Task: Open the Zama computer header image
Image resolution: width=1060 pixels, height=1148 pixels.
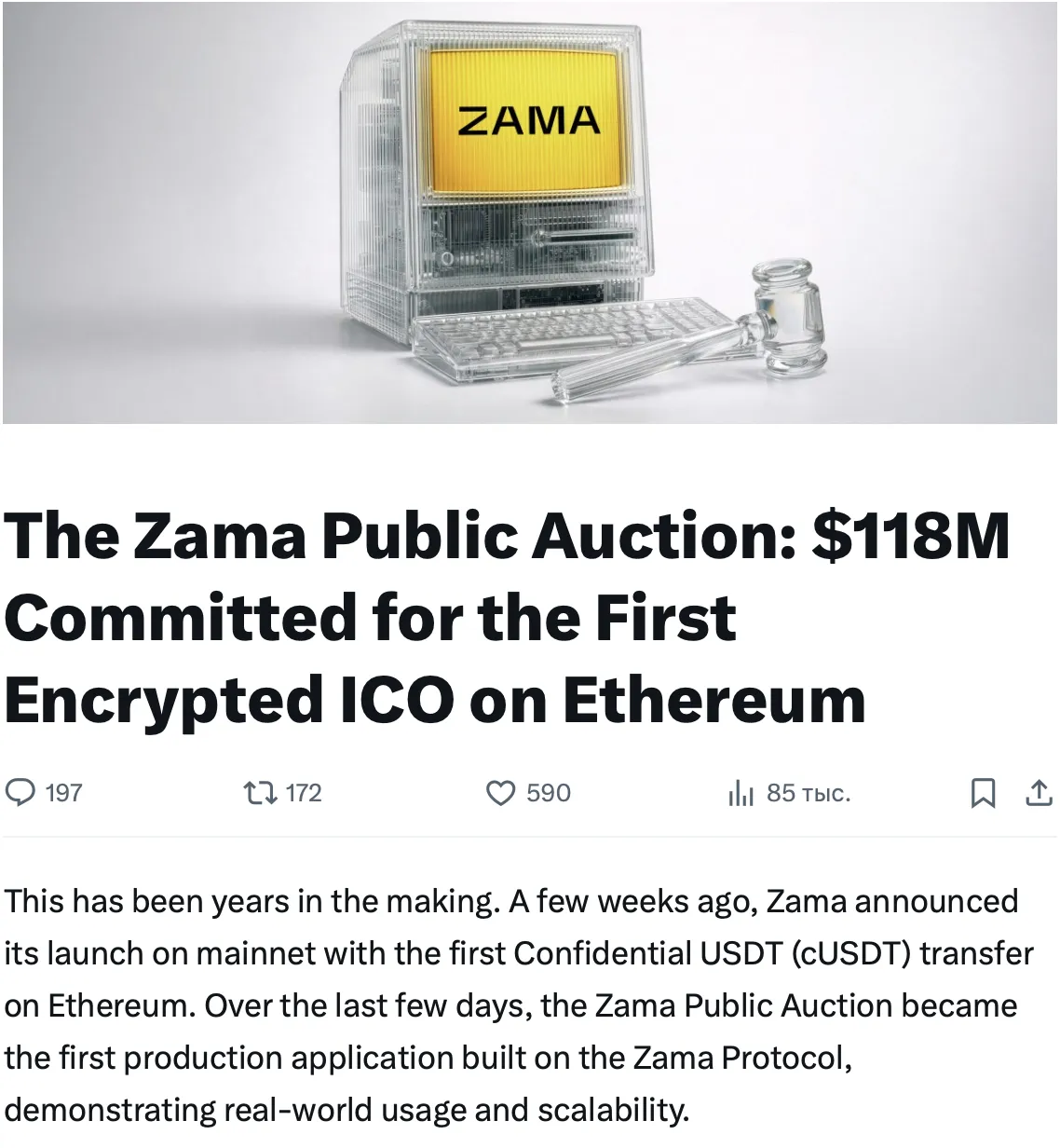Action: pyautogui.click(x=529, y=212)
